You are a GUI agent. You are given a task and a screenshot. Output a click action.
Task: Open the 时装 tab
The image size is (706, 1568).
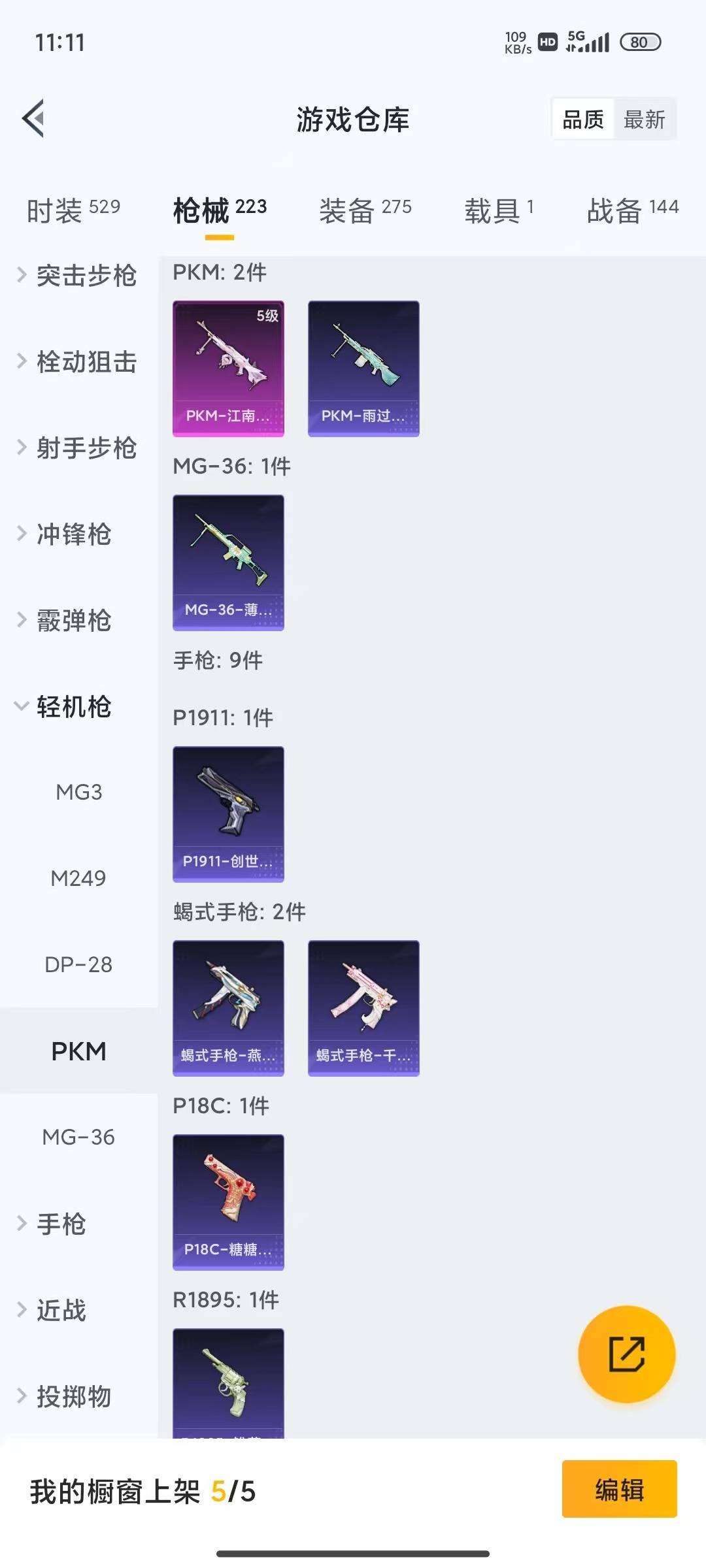71,209
